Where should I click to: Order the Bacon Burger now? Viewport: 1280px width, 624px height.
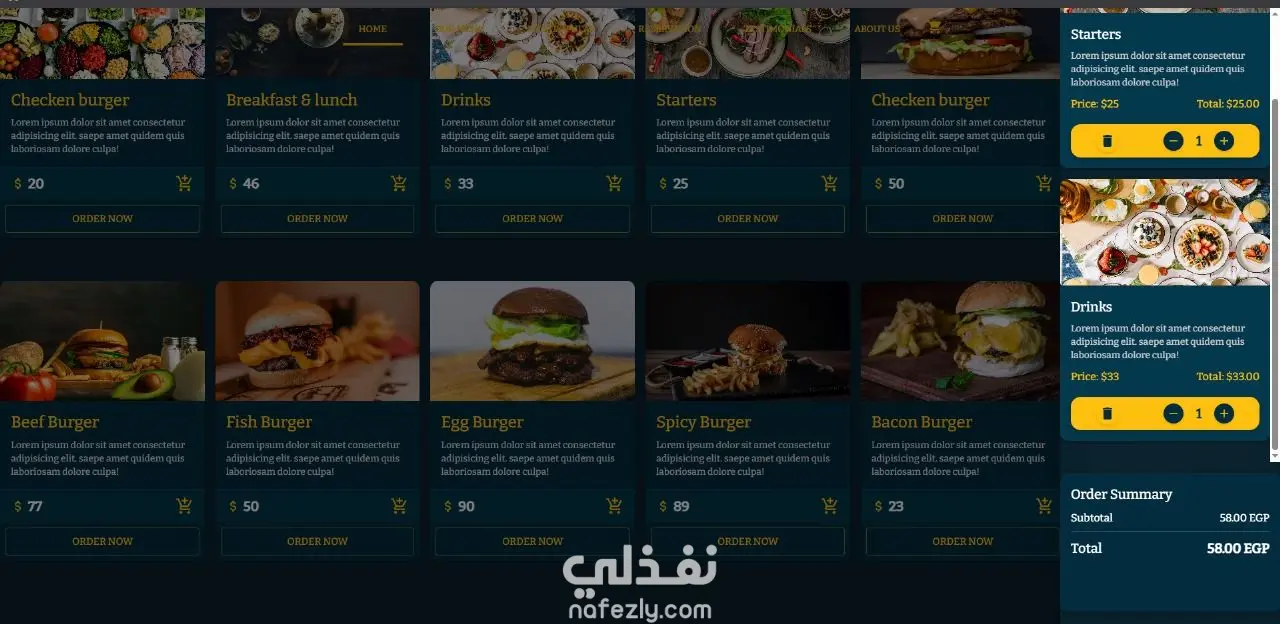[962, 541]
